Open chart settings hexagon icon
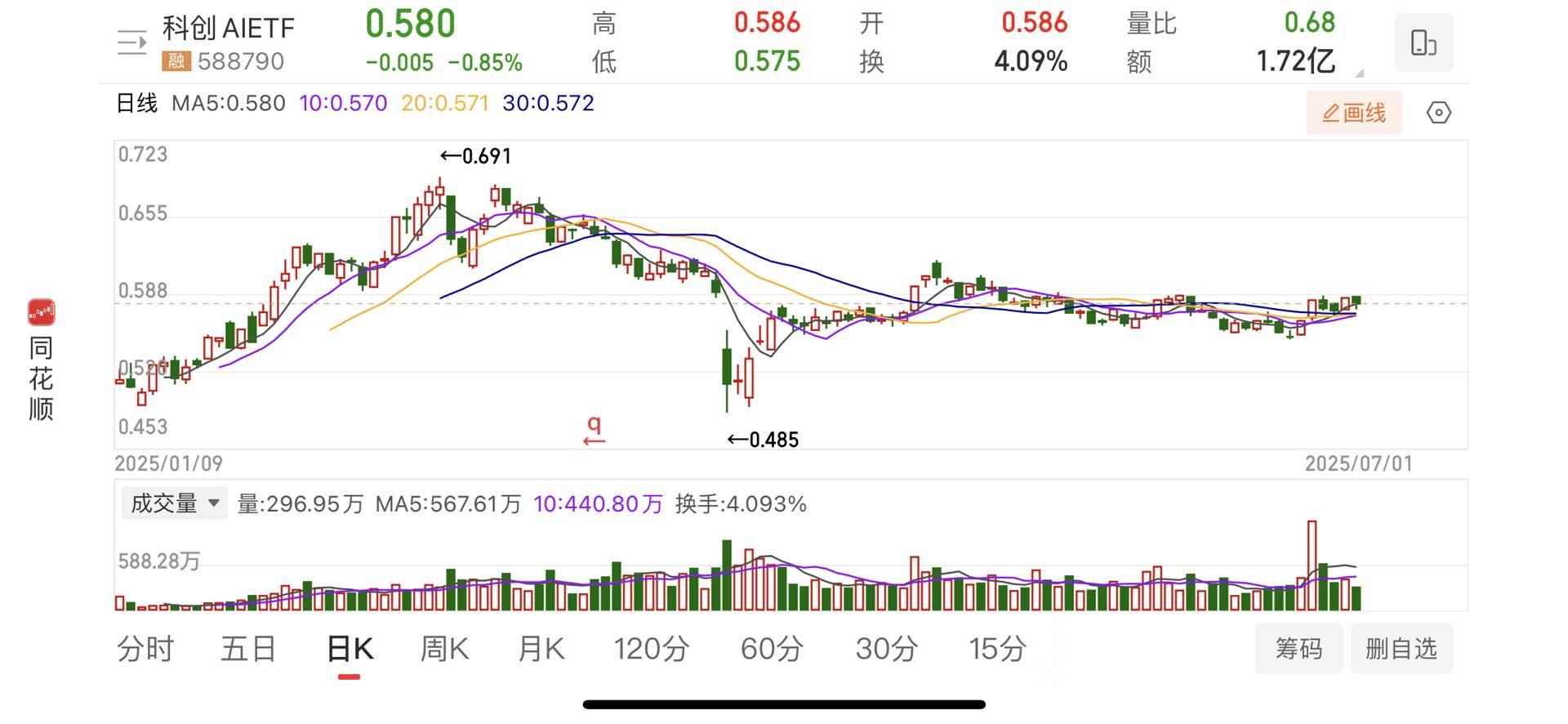This screenshot has height=724, width=1568. (x=1438, y=113)
